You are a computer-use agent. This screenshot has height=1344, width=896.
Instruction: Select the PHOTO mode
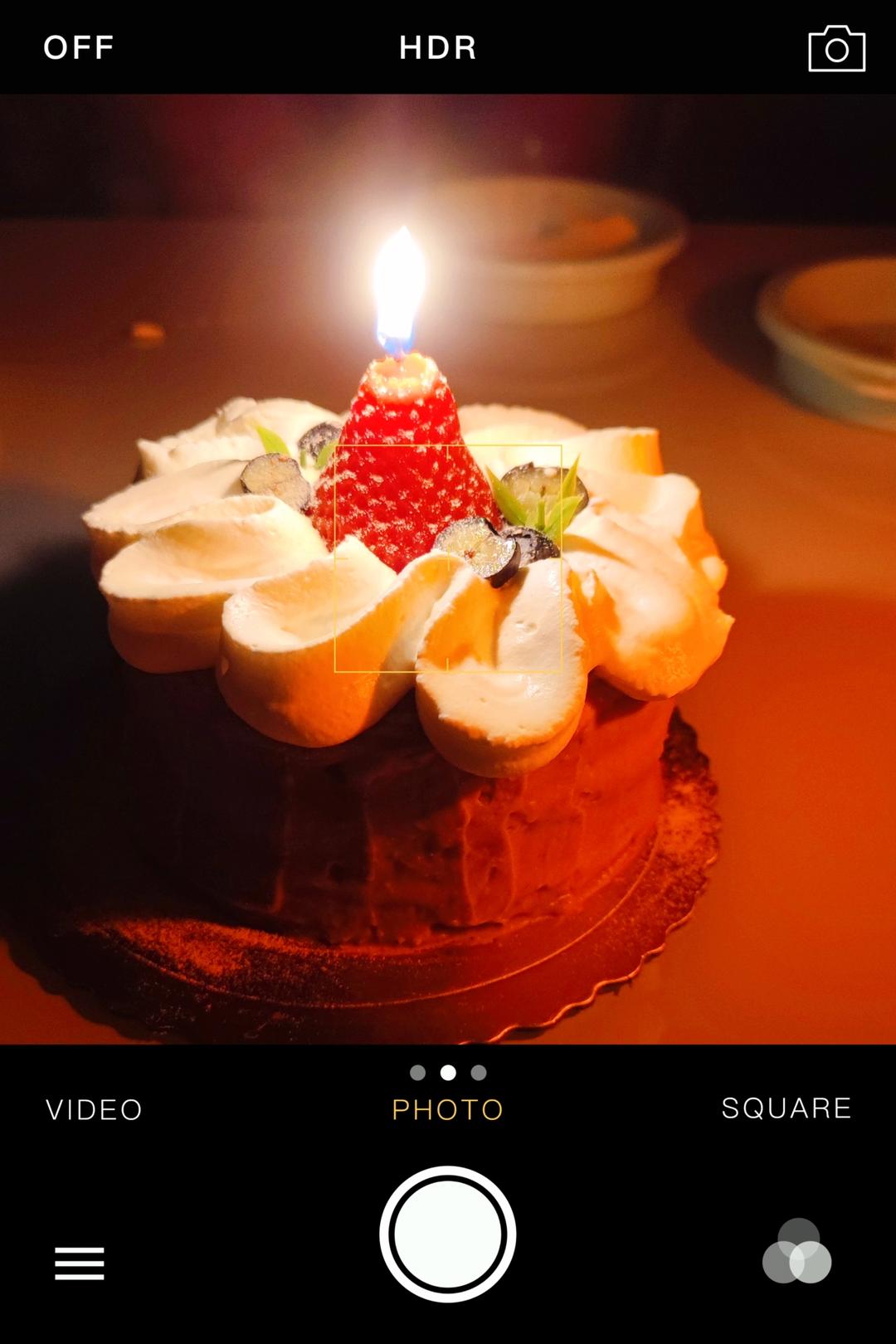click(x=448, y=1109)
